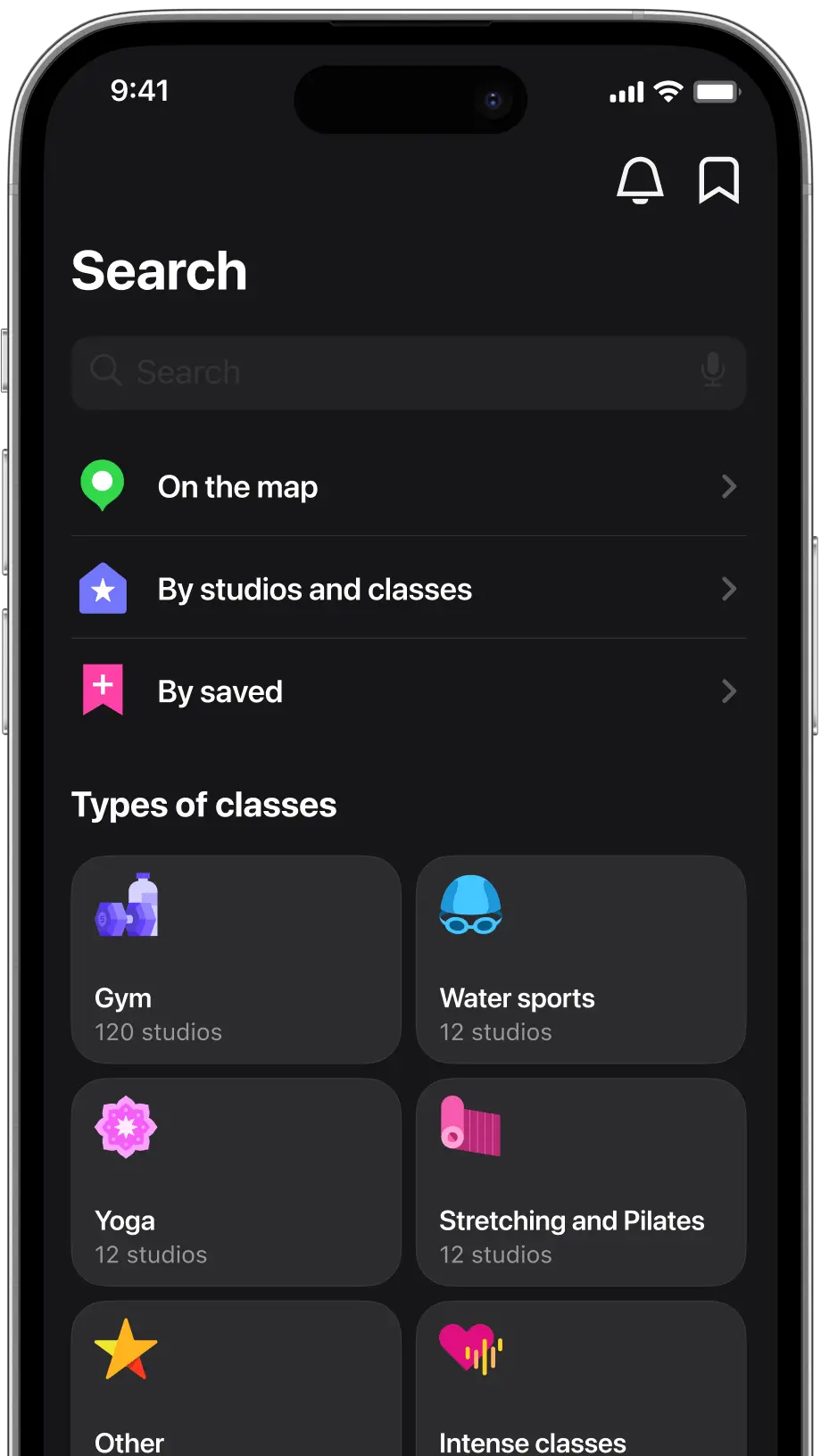Open the notifications bell
Image resolution: width=821 pixels, height=1456 pixels.
pos(640,181)
